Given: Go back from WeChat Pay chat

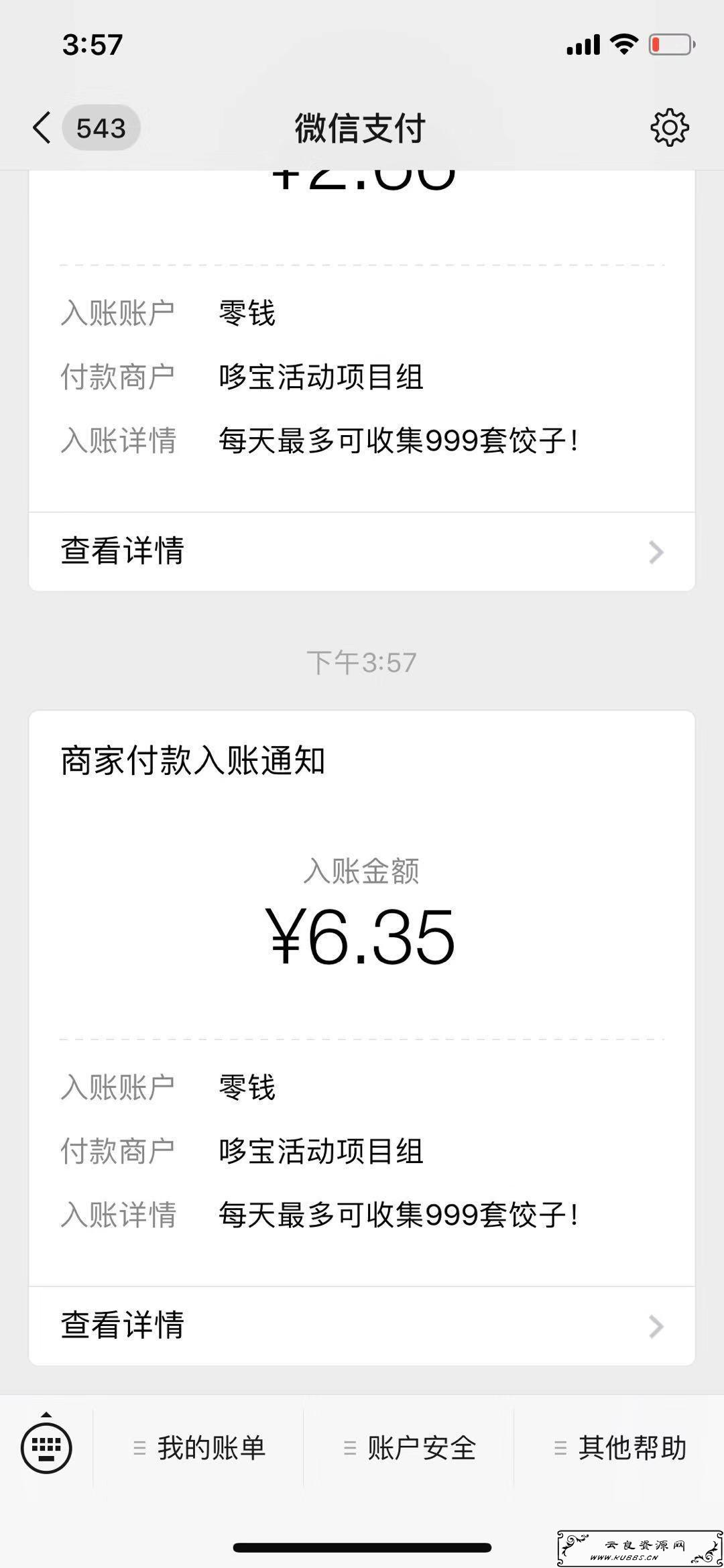Looking at the screenshot, I should (42, 127).
